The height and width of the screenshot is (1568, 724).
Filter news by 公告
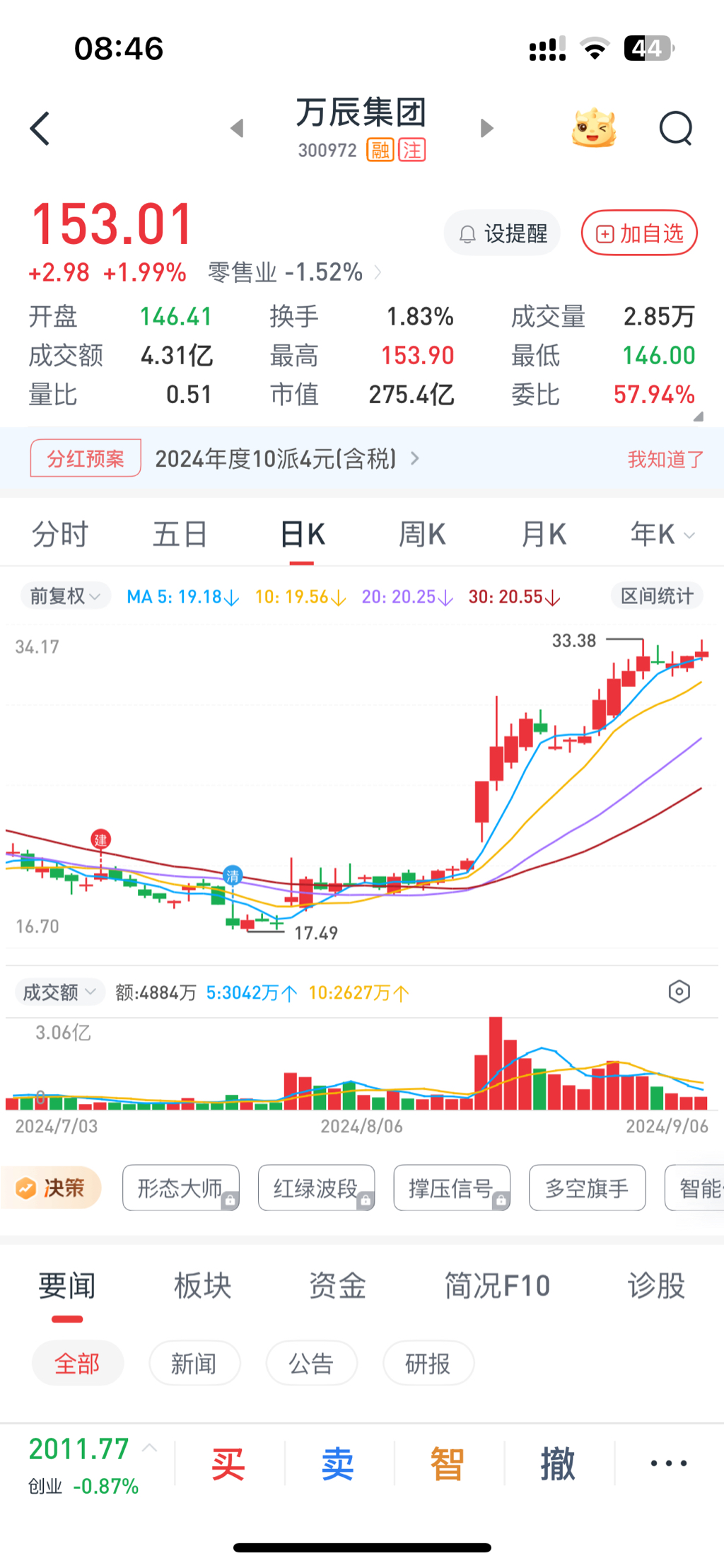pos(311,1363)
